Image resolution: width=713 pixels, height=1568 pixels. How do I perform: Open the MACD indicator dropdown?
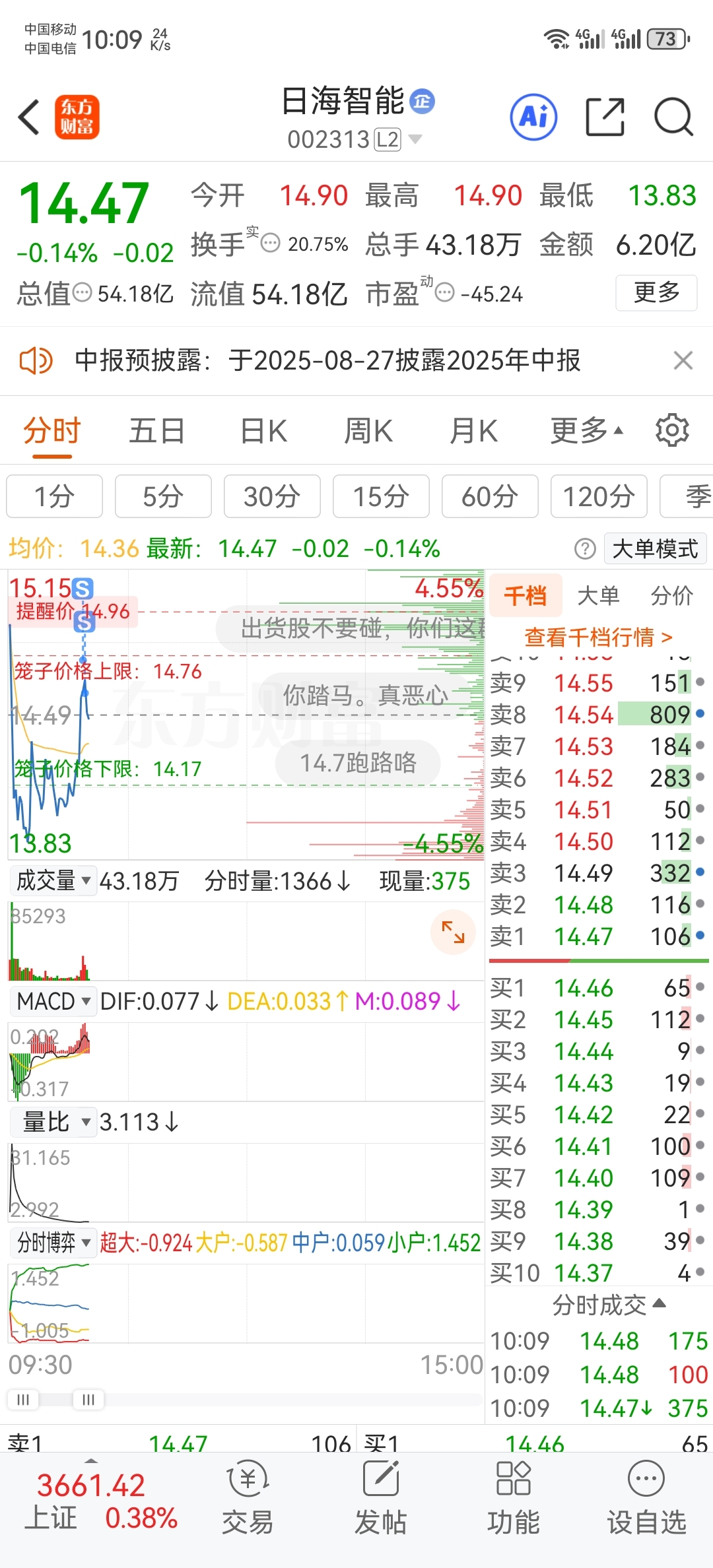pyautogui.click(x=53, y=1001)
